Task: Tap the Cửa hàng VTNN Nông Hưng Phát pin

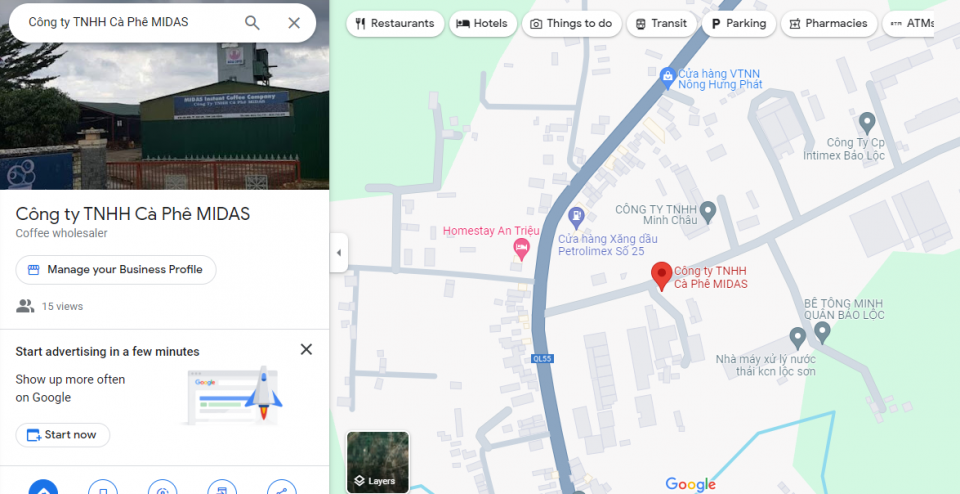Action: tap(667, 74)
